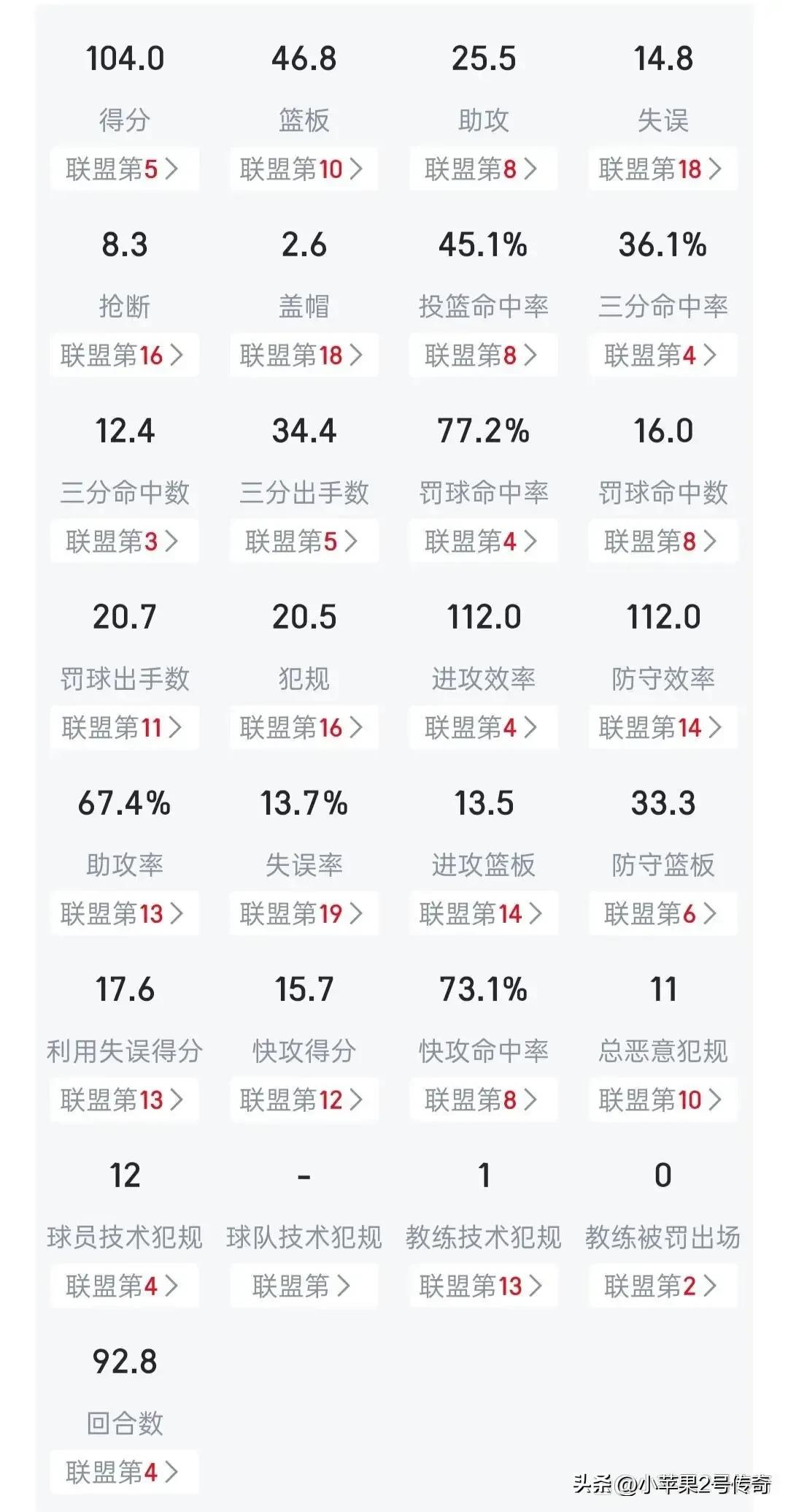Screen dimensions: 788x1512
Task: View turnovers (失误) rank 联盟第18
Action: tap(663, 169)
